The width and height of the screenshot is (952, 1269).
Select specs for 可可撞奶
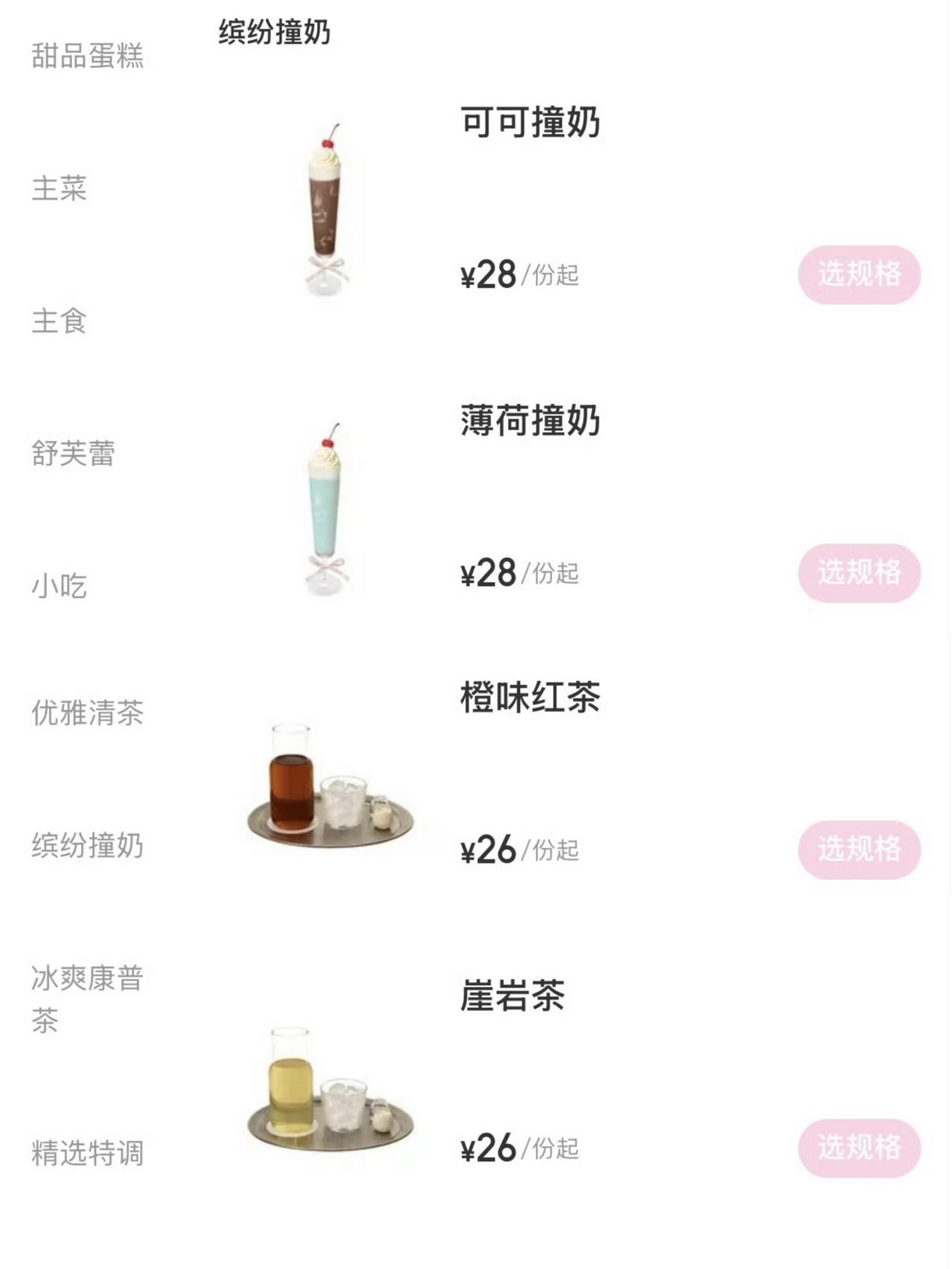pyautogui.click(x=859, y=274)
